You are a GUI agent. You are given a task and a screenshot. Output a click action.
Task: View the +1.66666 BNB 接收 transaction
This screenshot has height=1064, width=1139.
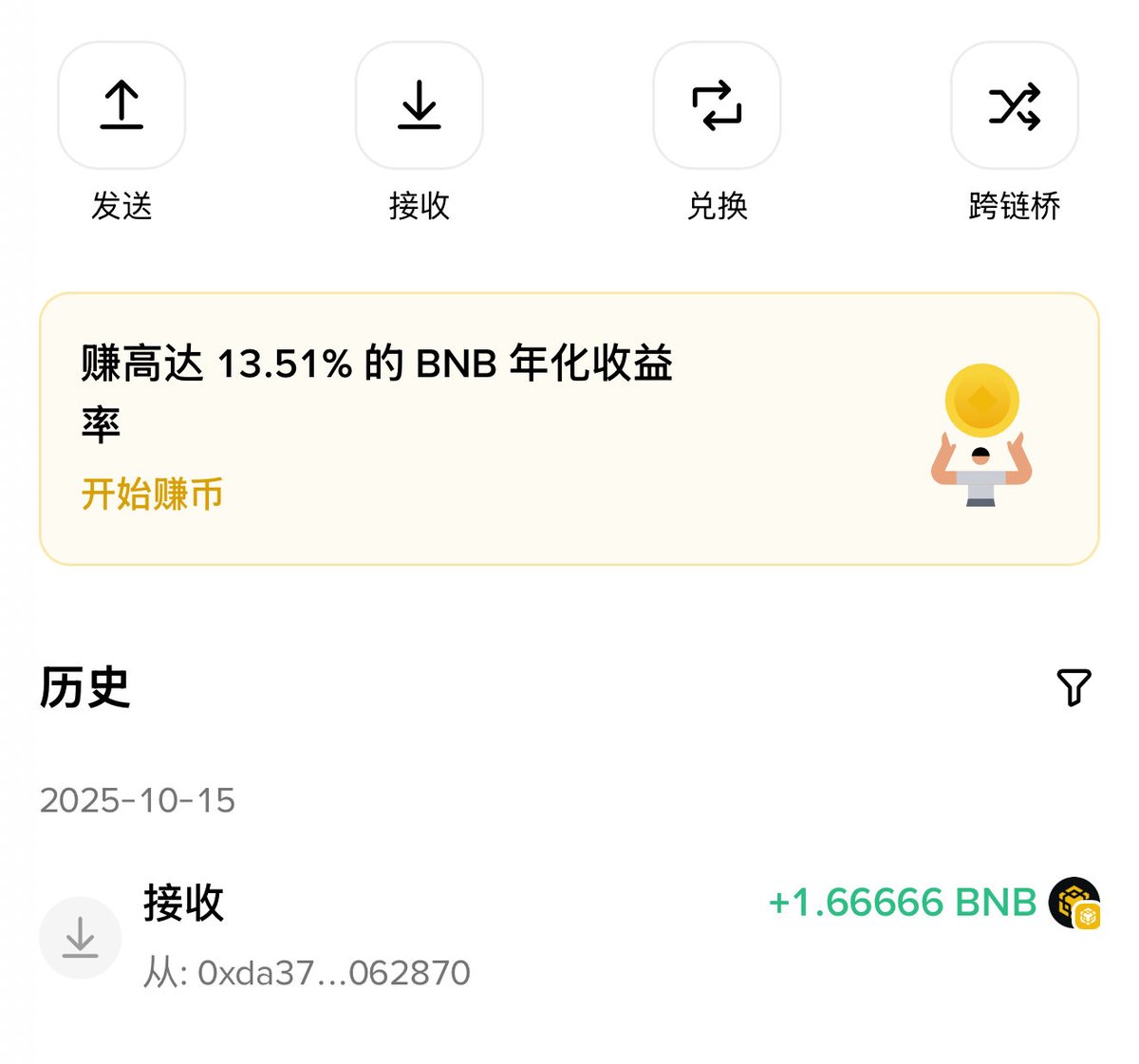(x=569, y=937)
